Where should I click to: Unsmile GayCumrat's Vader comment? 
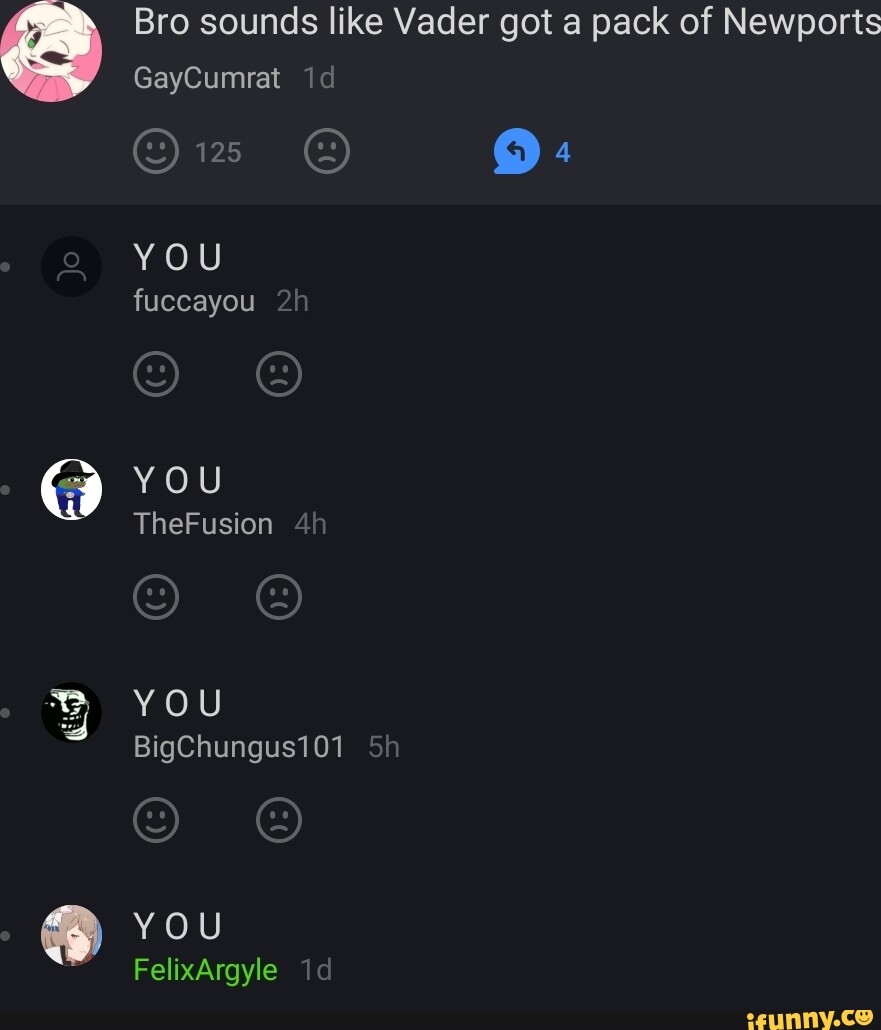[x=327, y=152]
